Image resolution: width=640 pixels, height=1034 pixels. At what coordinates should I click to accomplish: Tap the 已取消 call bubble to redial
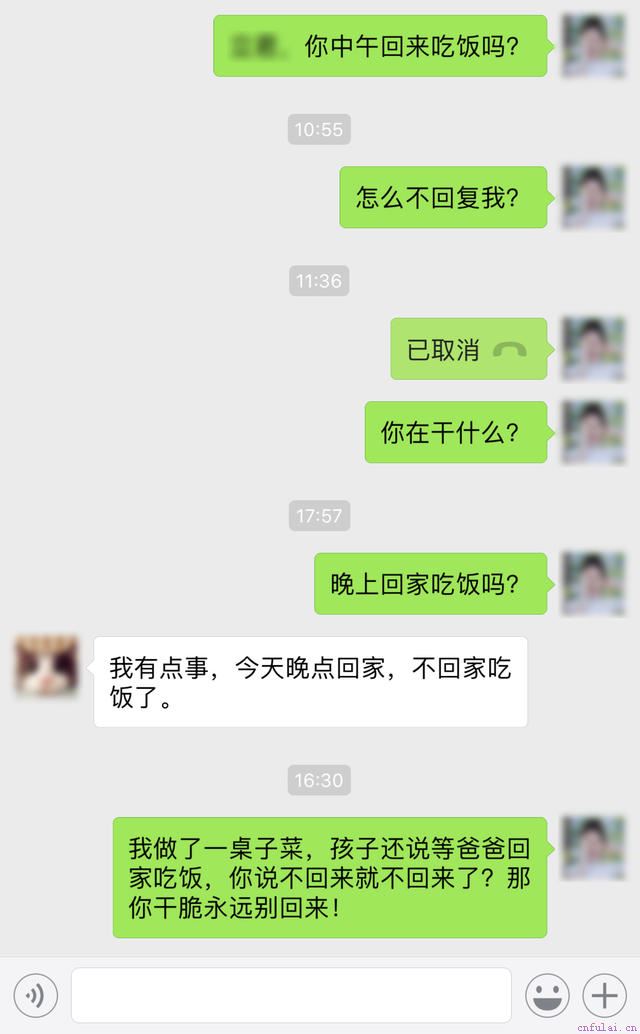click(x=468, y=349)
